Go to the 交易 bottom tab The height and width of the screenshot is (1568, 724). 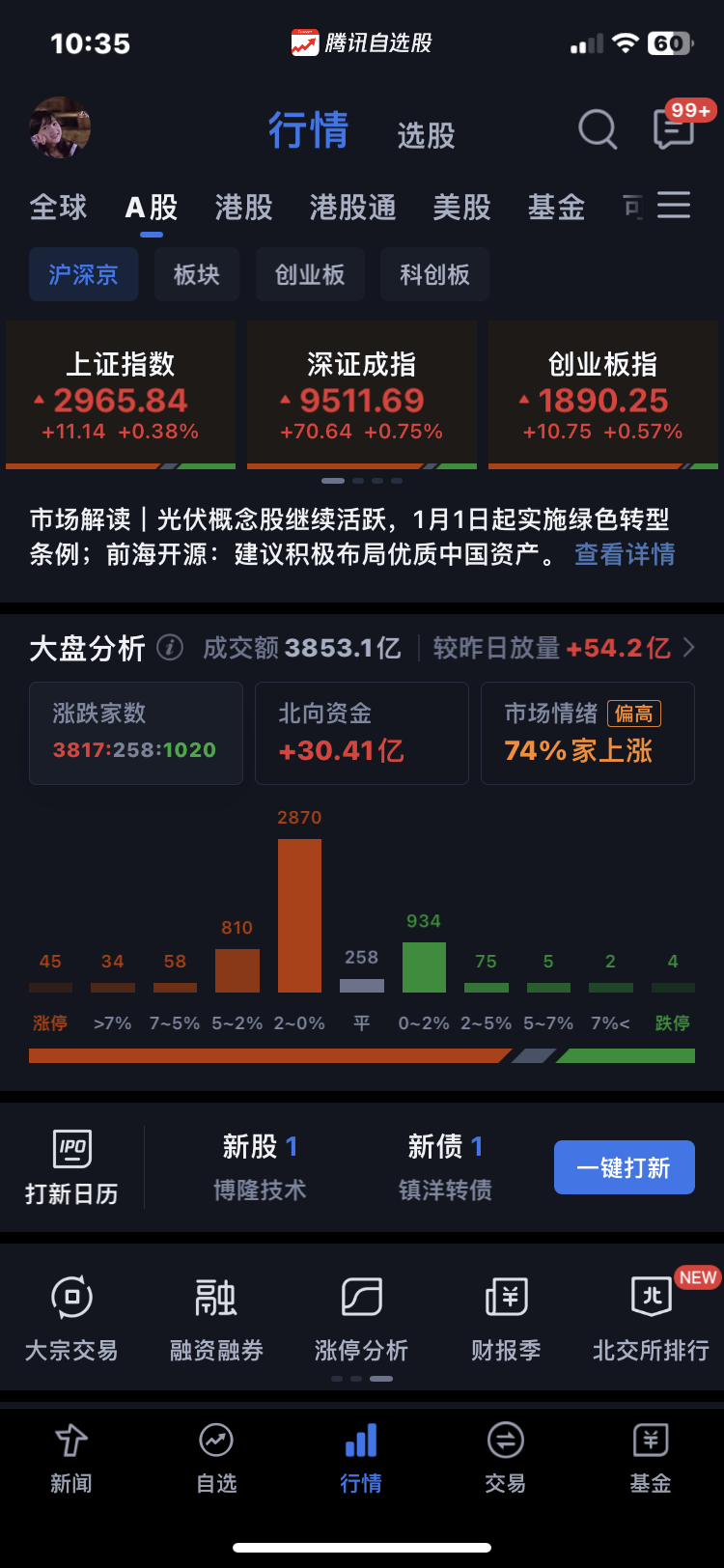506,1458
